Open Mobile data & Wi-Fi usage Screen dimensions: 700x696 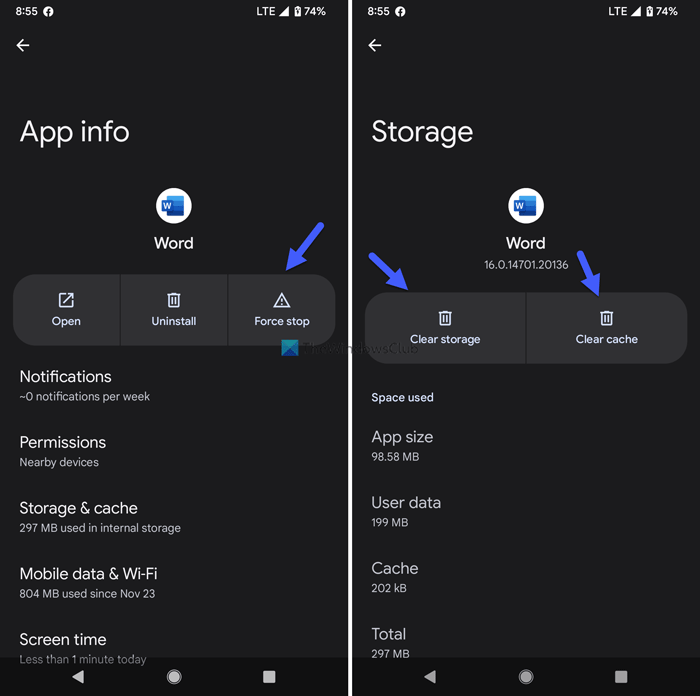89,582
